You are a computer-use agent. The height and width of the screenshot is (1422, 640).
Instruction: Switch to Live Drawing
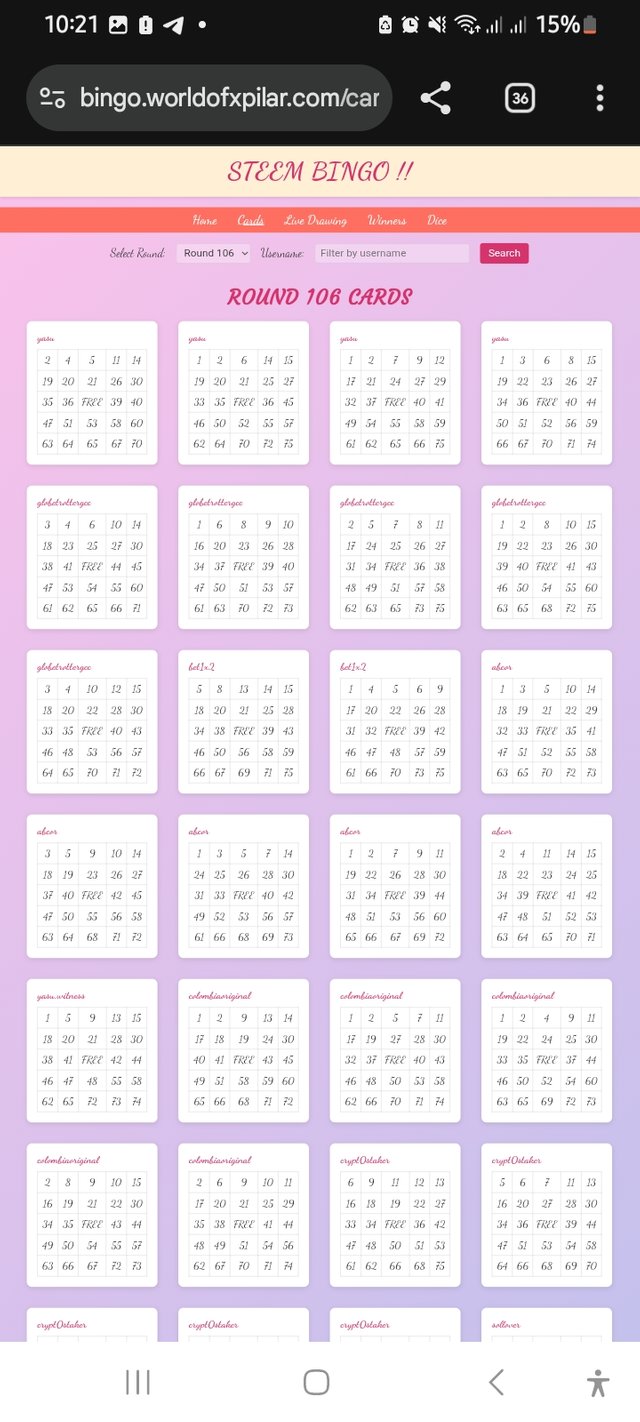(x=315, y=220)
